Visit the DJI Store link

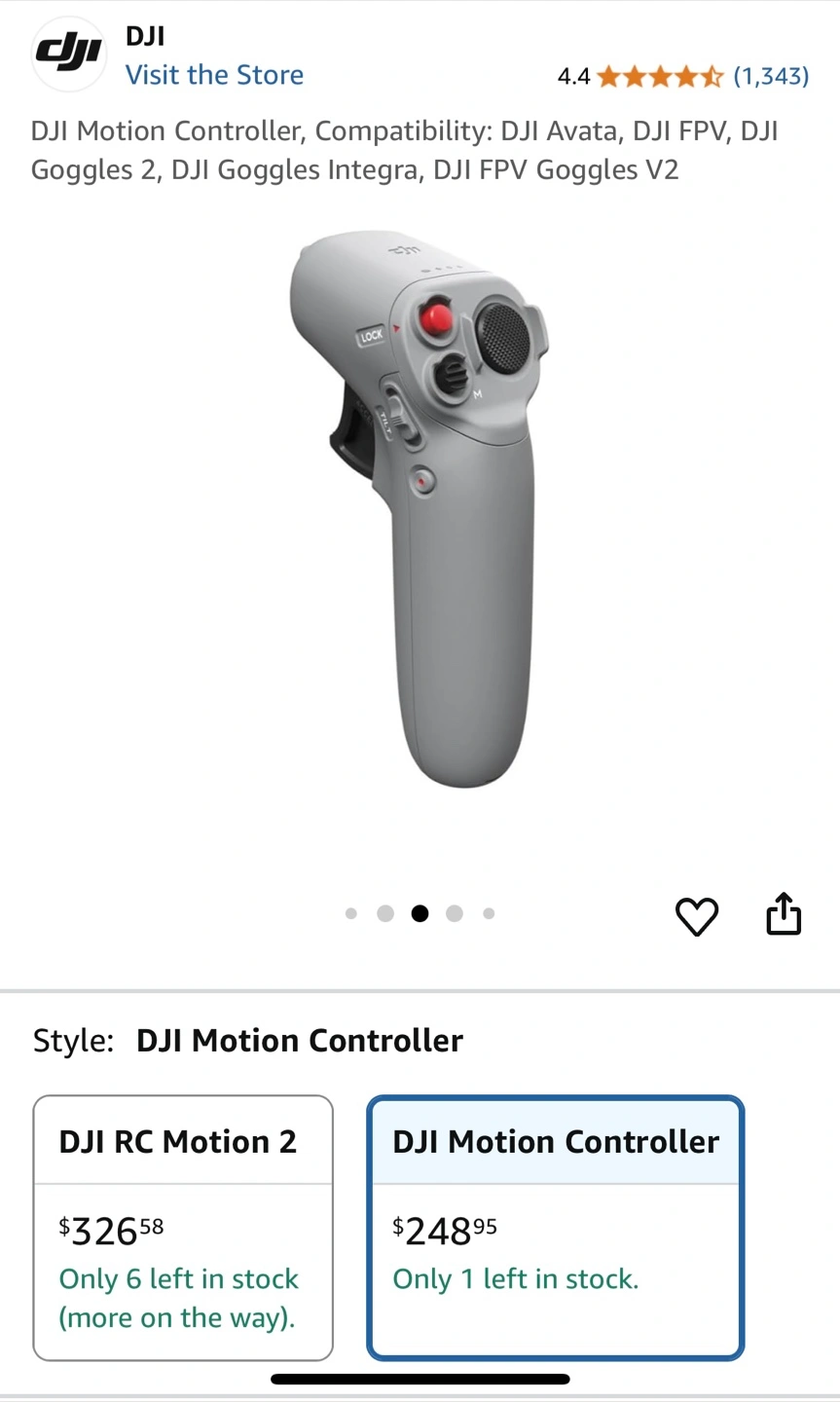click(214, 75)
